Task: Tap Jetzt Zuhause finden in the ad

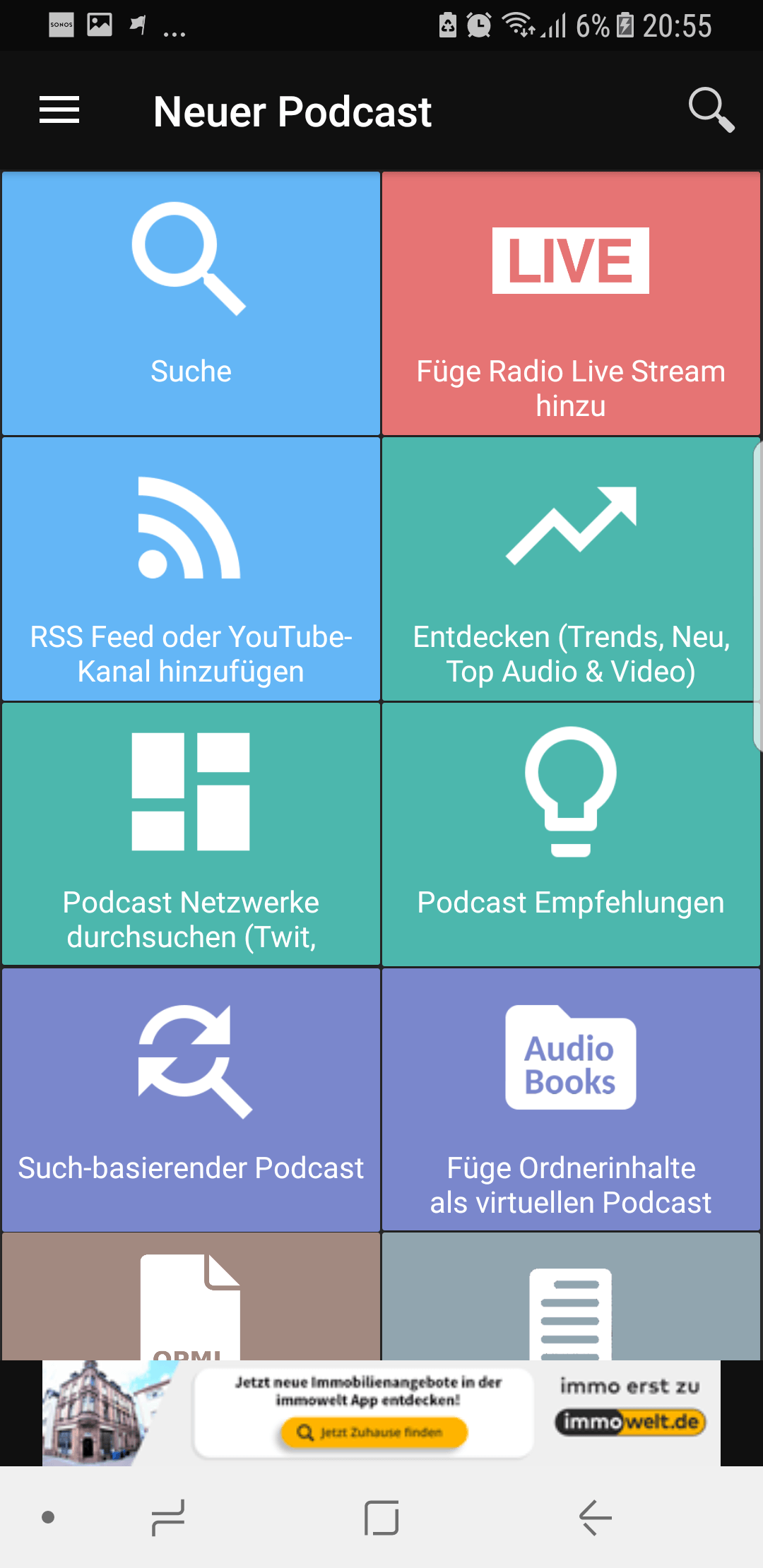Action: pos(374,1432)
